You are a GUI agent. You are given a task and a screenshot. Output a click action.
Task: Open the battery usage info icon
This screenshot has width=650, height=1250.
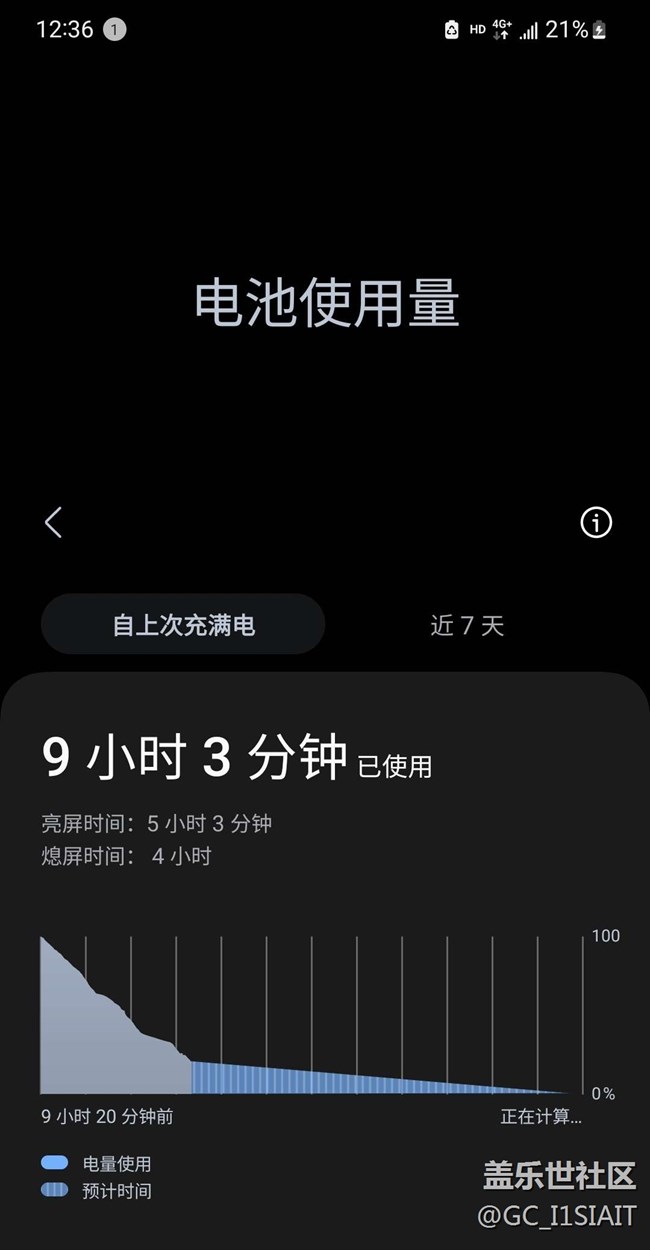[x=596, y=522]
